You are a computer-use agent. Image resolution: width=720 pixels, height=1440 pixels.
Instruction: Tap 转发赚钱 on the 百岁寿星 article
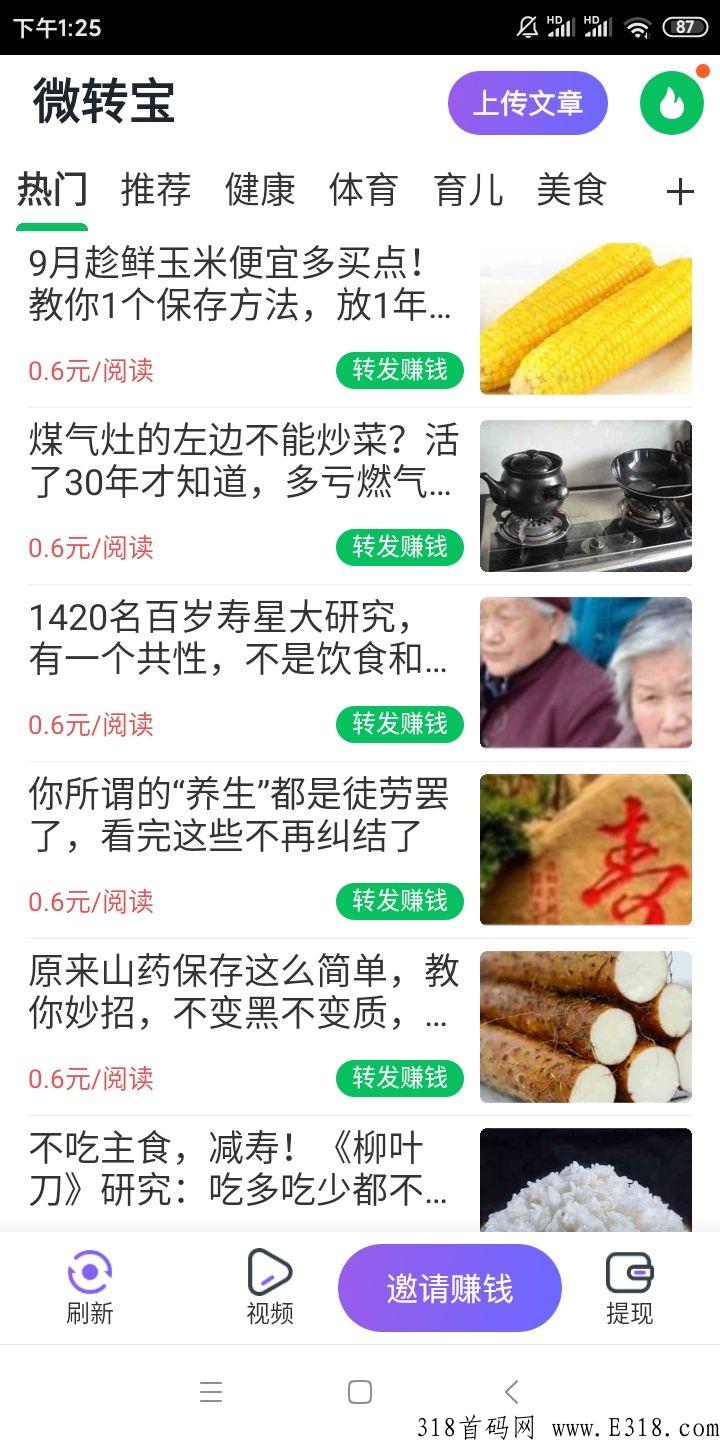[x=399, y=723]
